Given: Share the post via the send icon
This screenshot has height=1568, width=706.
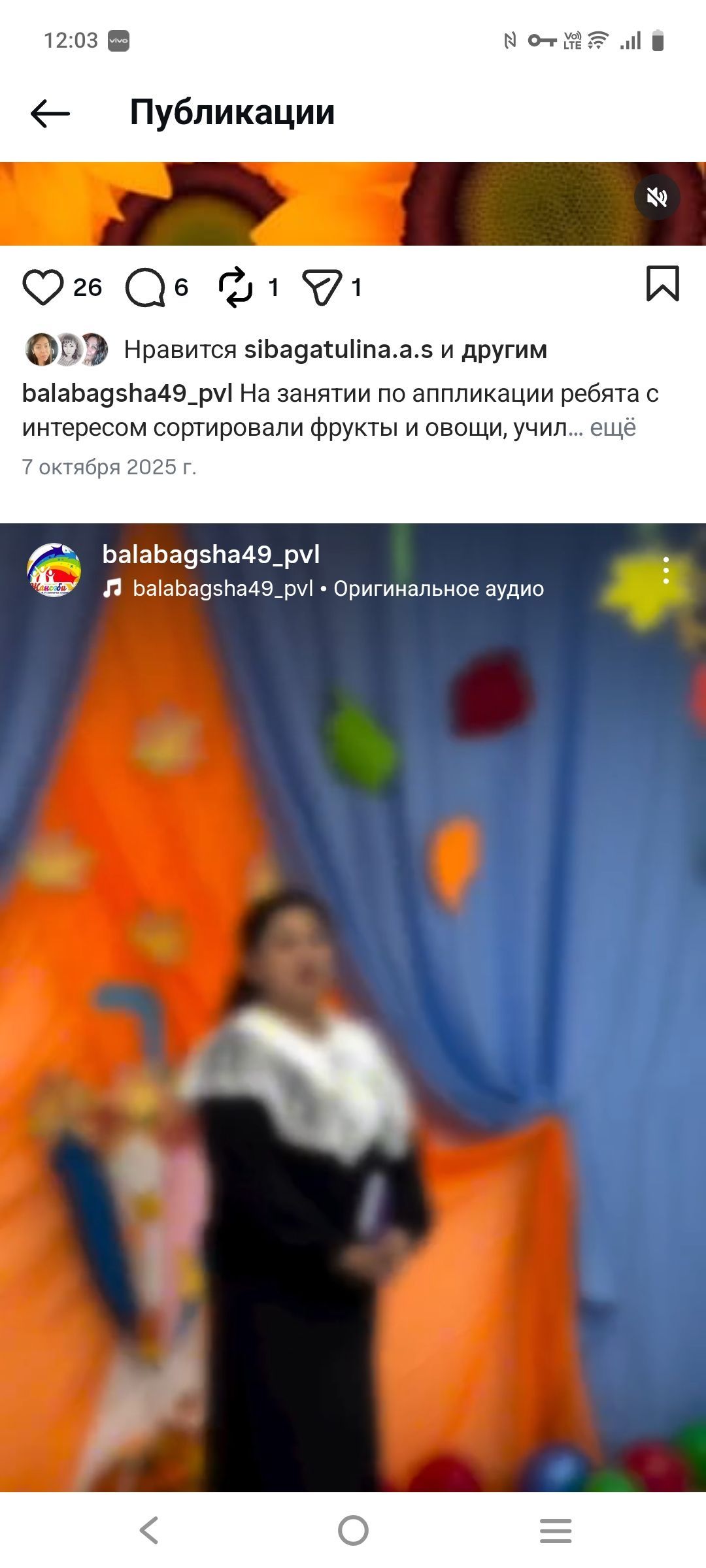Looking at the screenshot, I should pos(322,287).
